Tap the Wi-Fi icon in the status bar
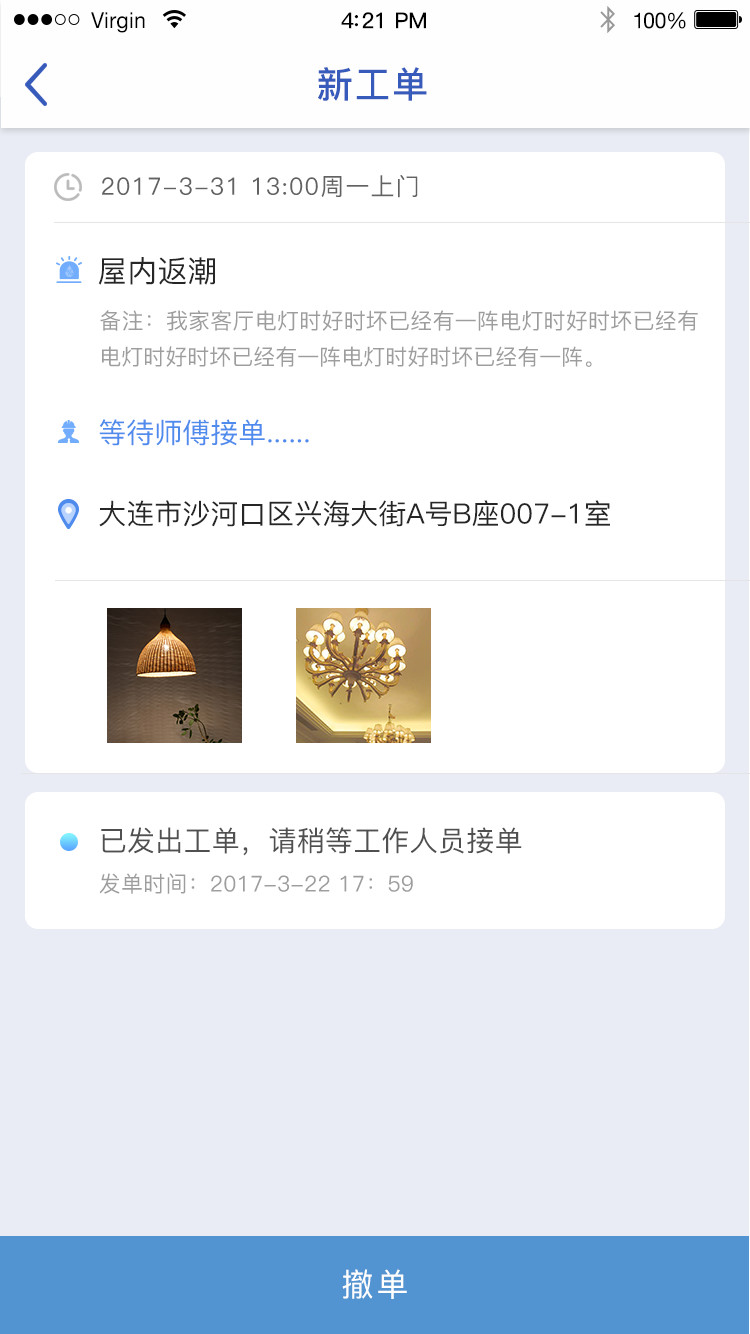Image resolution: width=750 pixels, height=1334 pixels. point(174,18)
